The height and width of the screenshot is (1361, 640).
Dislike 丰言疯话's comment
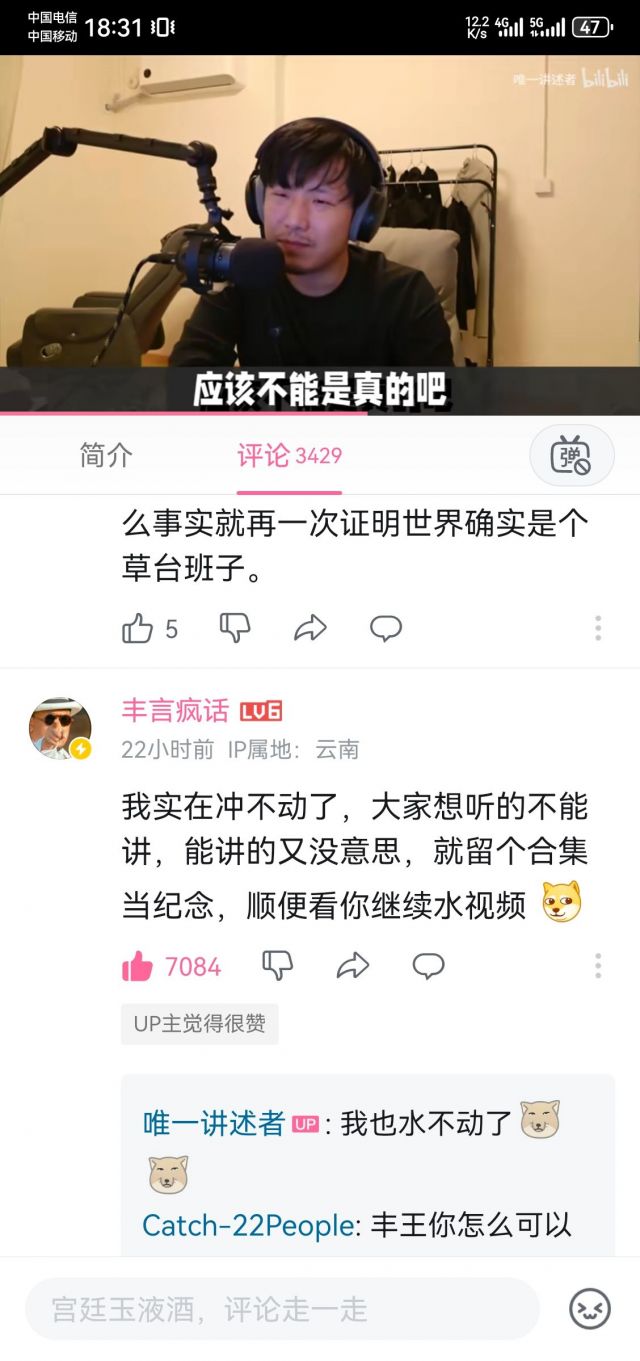click(x=277, y=966)
